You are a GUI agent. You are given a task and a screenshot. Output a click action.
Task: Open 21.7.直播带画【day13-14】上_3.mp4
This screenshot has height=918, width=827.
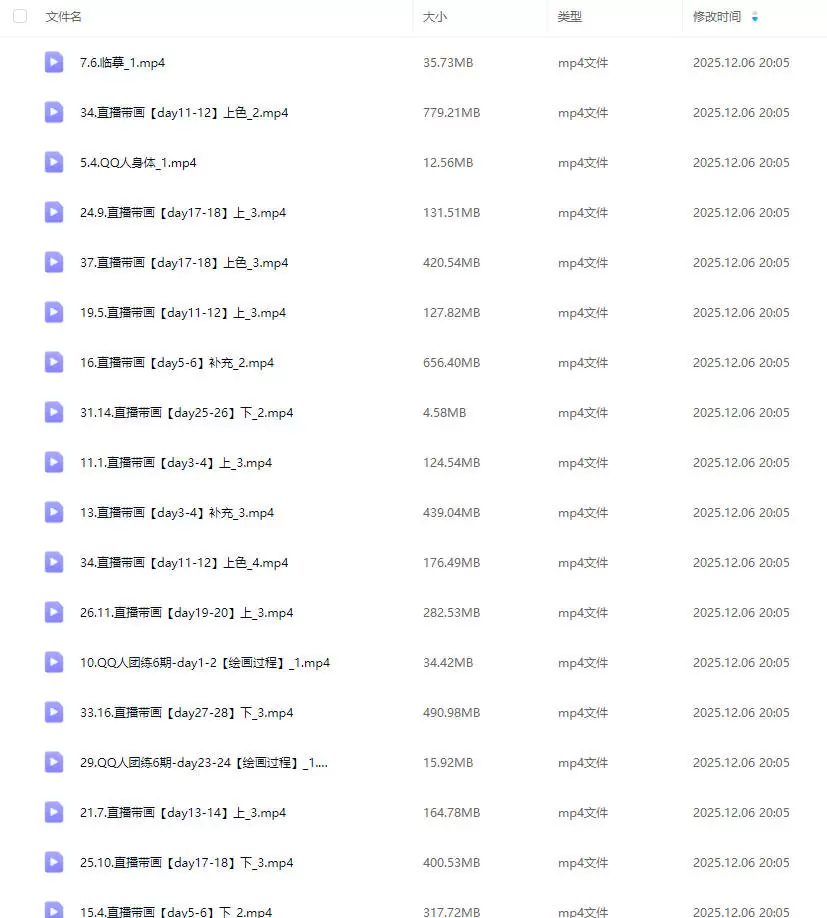(x=183, y=813)
